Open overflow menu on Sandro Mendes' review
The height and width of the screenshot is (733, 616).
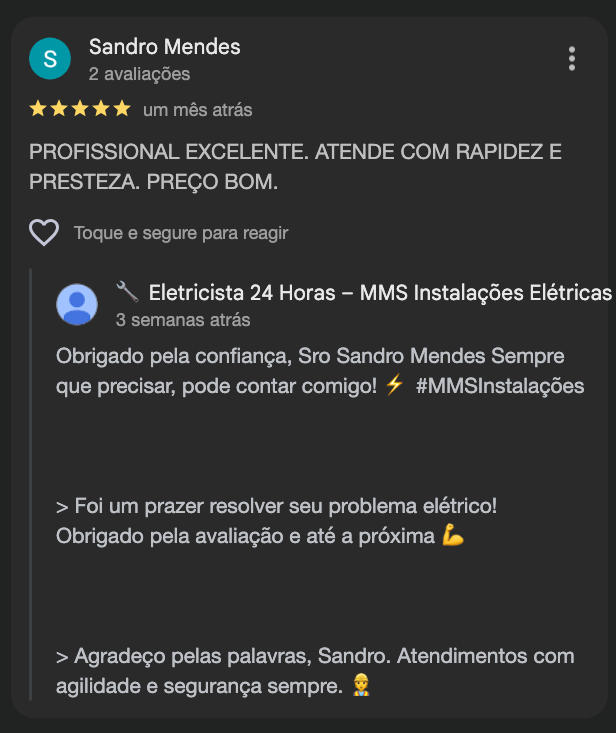click(572, 59)
